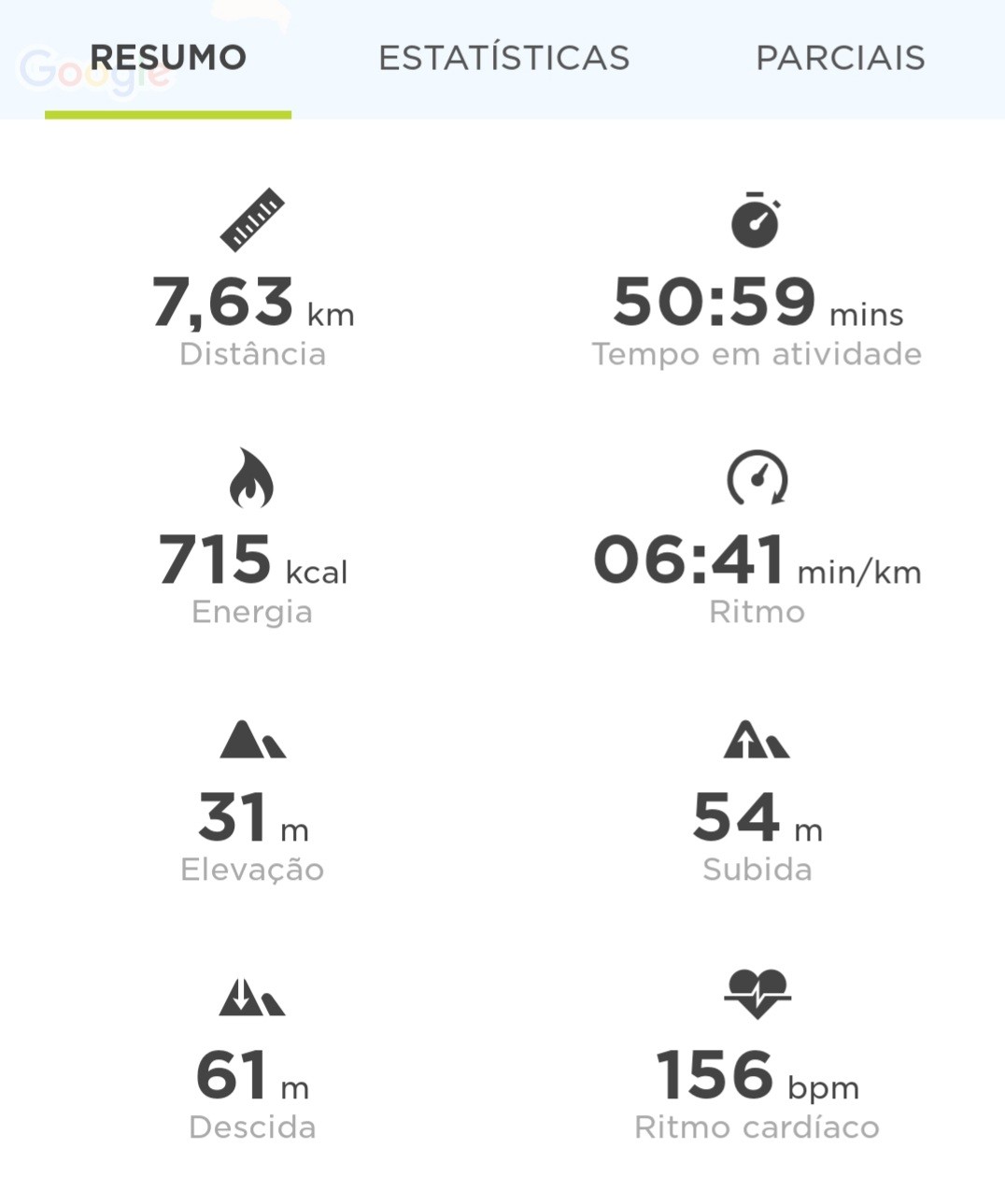The height and width of the screenshot is (1204, 1005).
Task: Select the Resumo tab
Action: [168, 58]
